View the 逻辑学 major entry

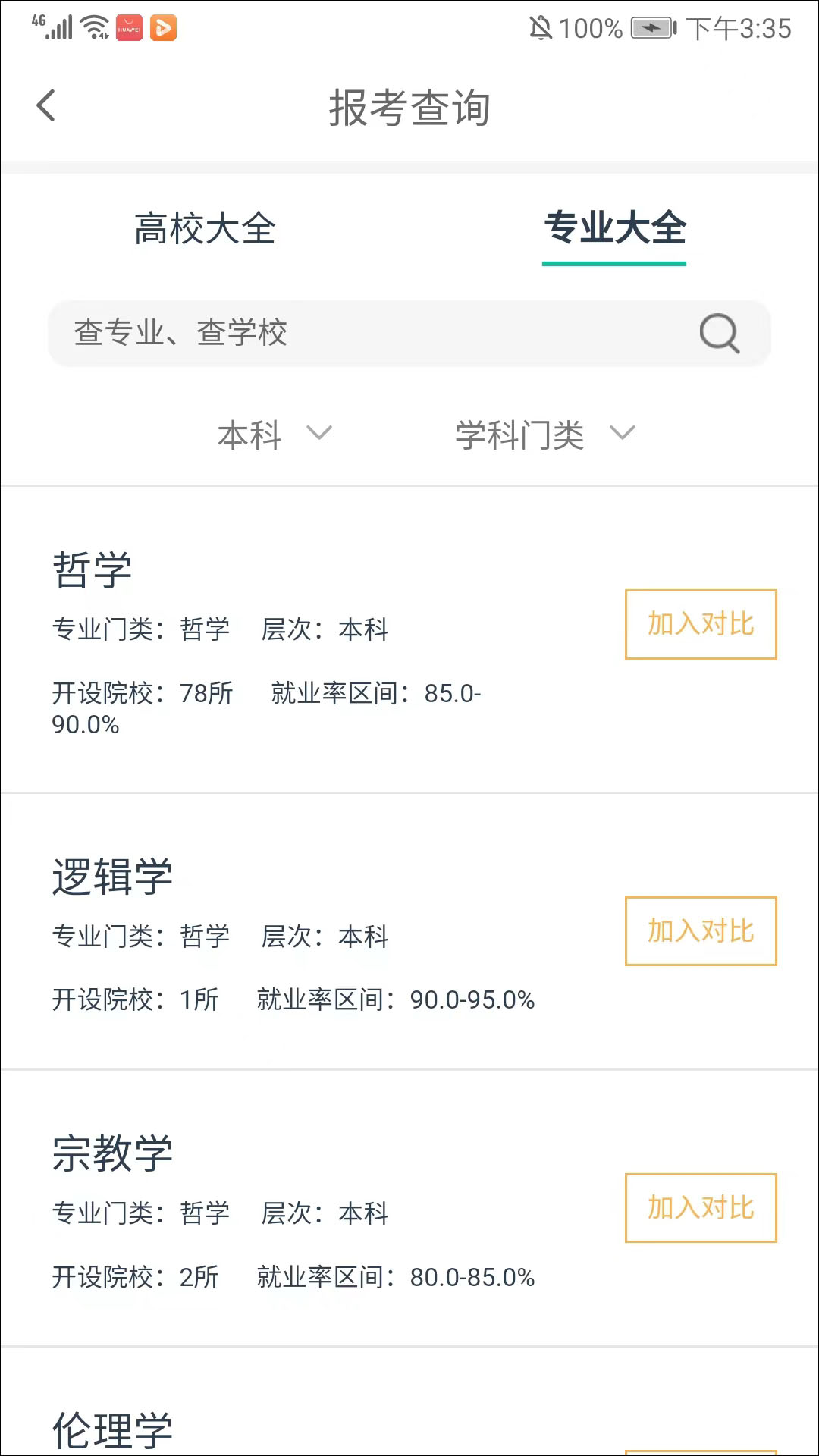(x=112, y=877)
